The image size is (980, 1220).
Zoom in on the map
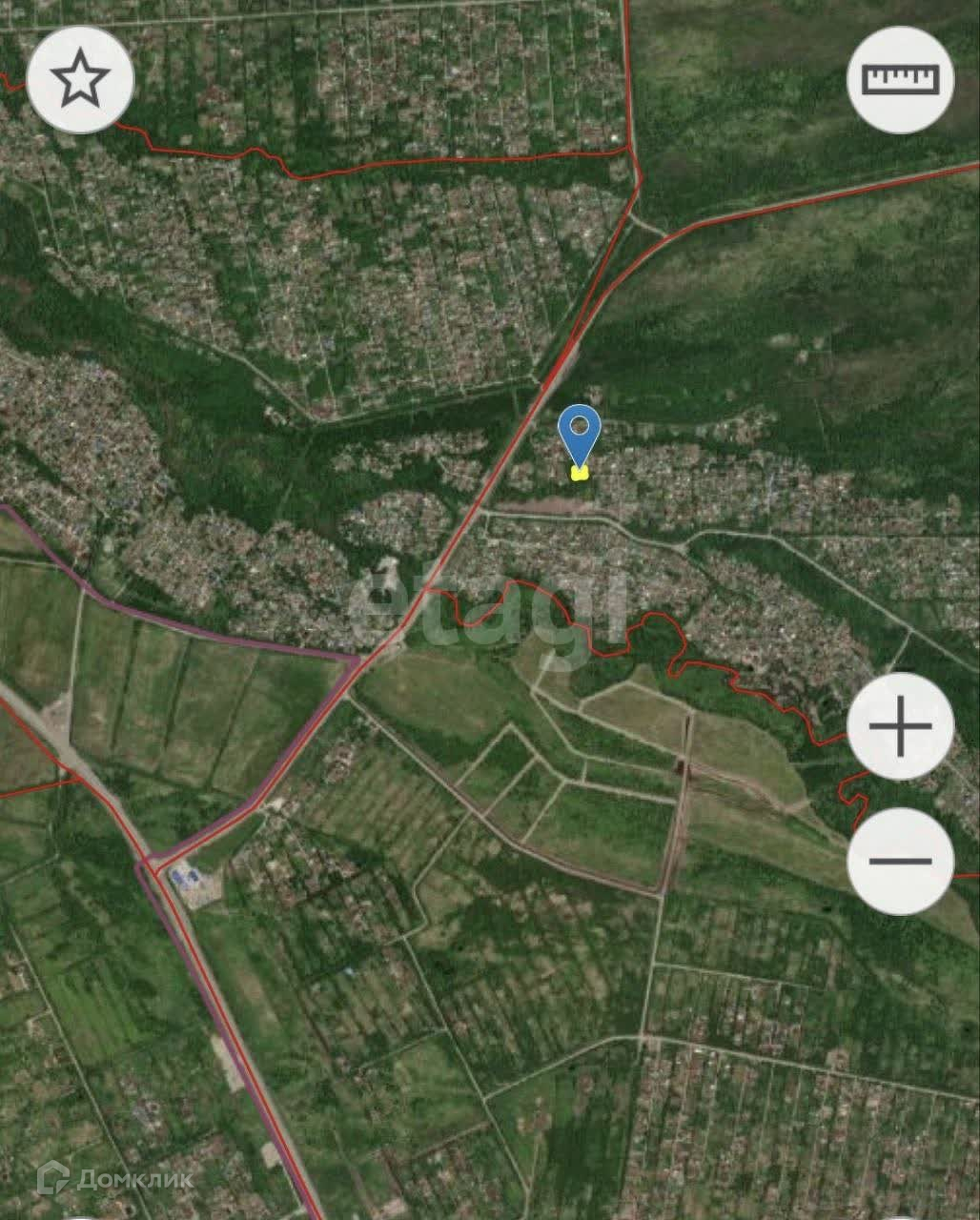pos(900,726)
